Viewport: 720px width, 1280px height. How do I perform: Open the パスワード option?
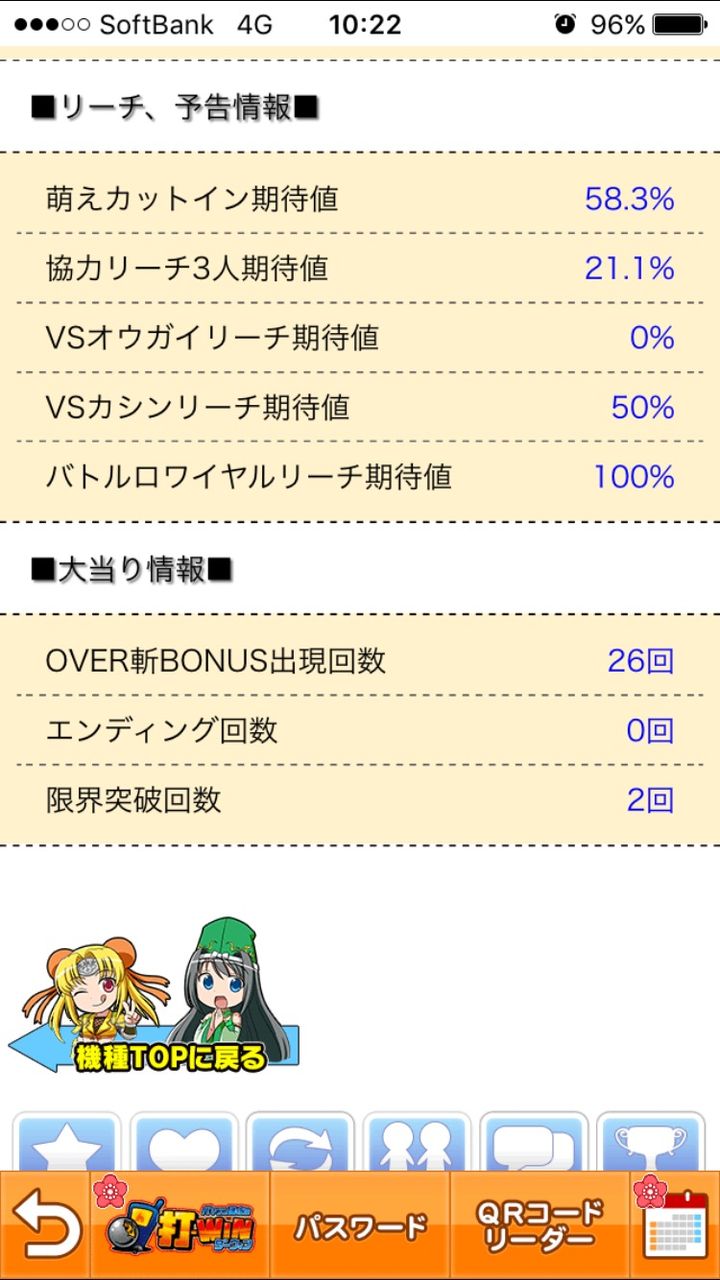pyautogui.click(x=360, y=1226)
